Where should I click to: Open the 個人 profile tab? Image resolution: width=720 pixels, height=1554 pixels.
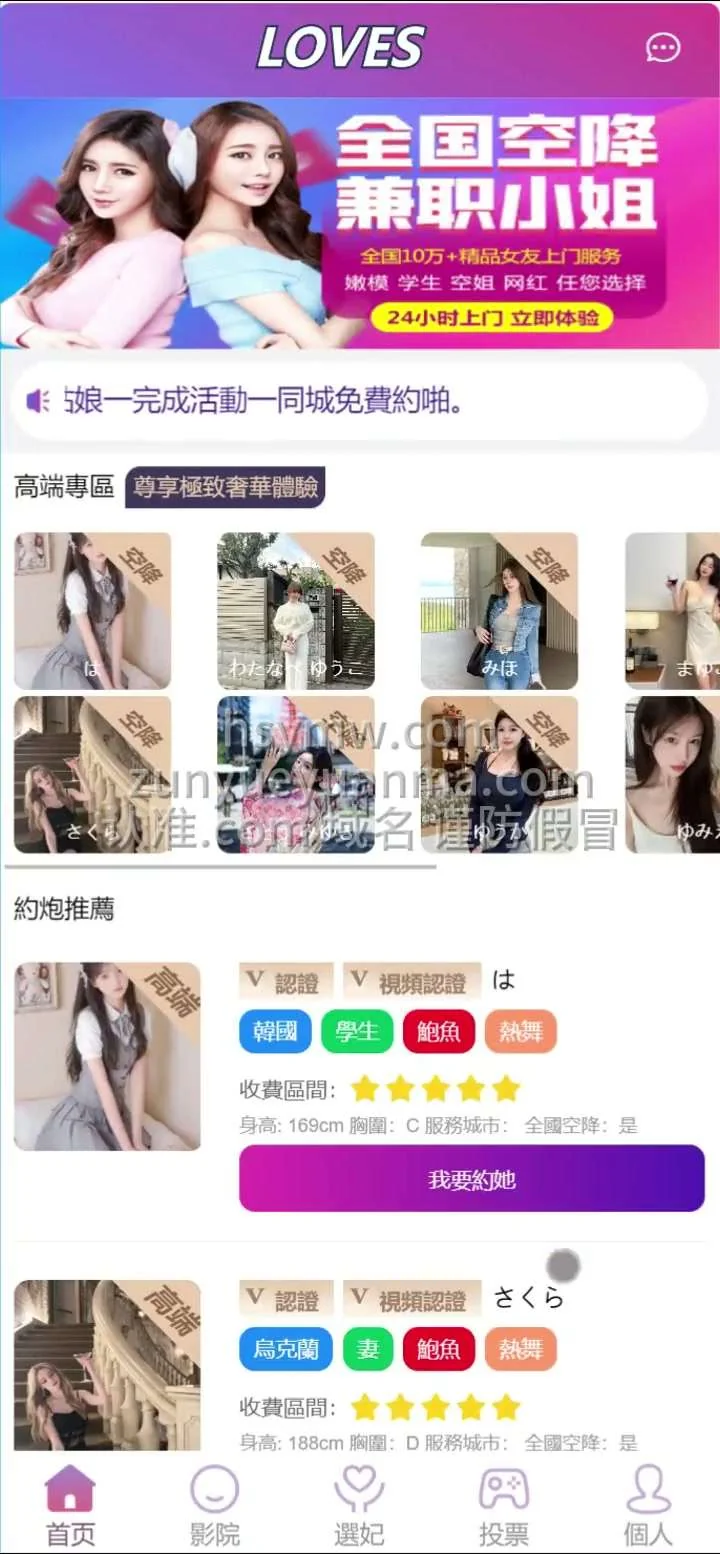647,1505
